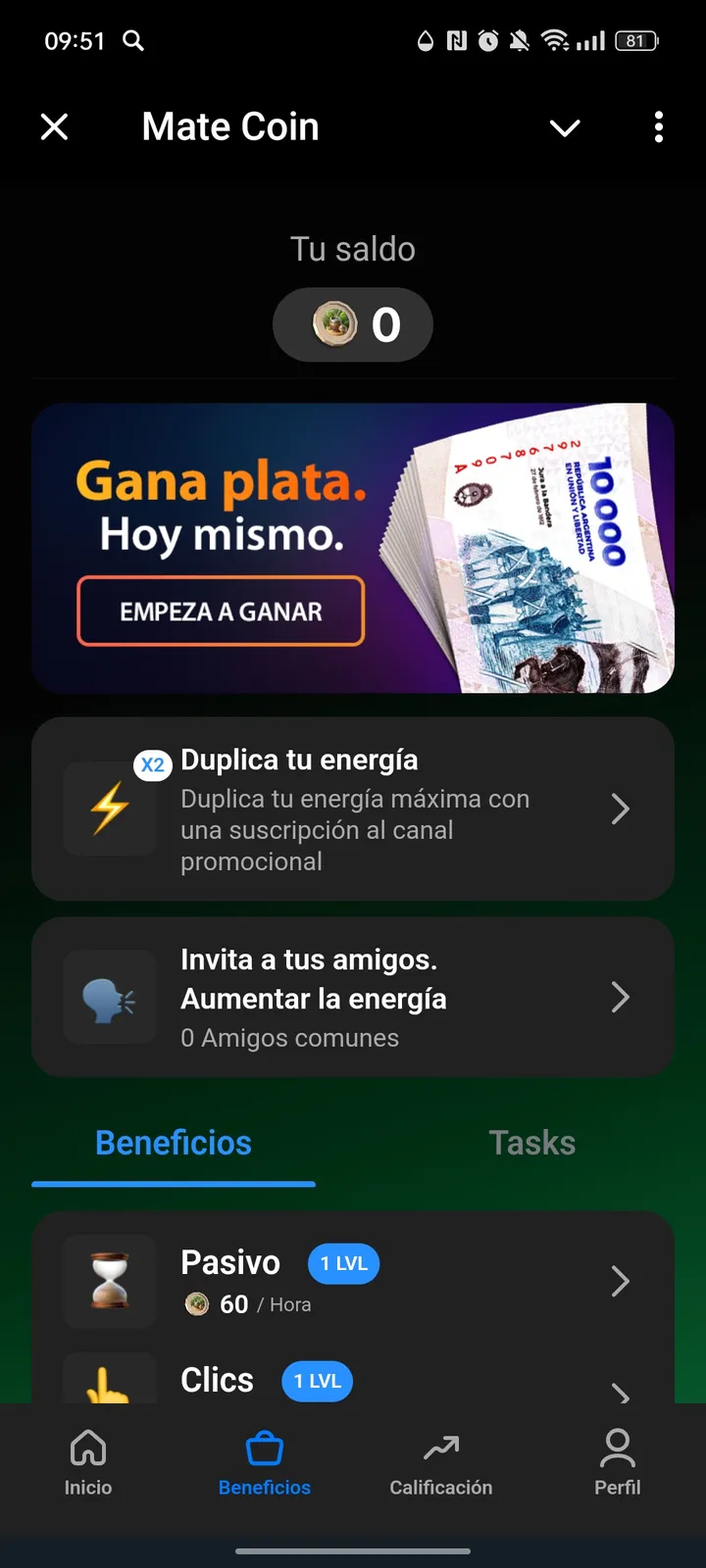Tap the pointing finger Clics icon

tap(109, 1380)
